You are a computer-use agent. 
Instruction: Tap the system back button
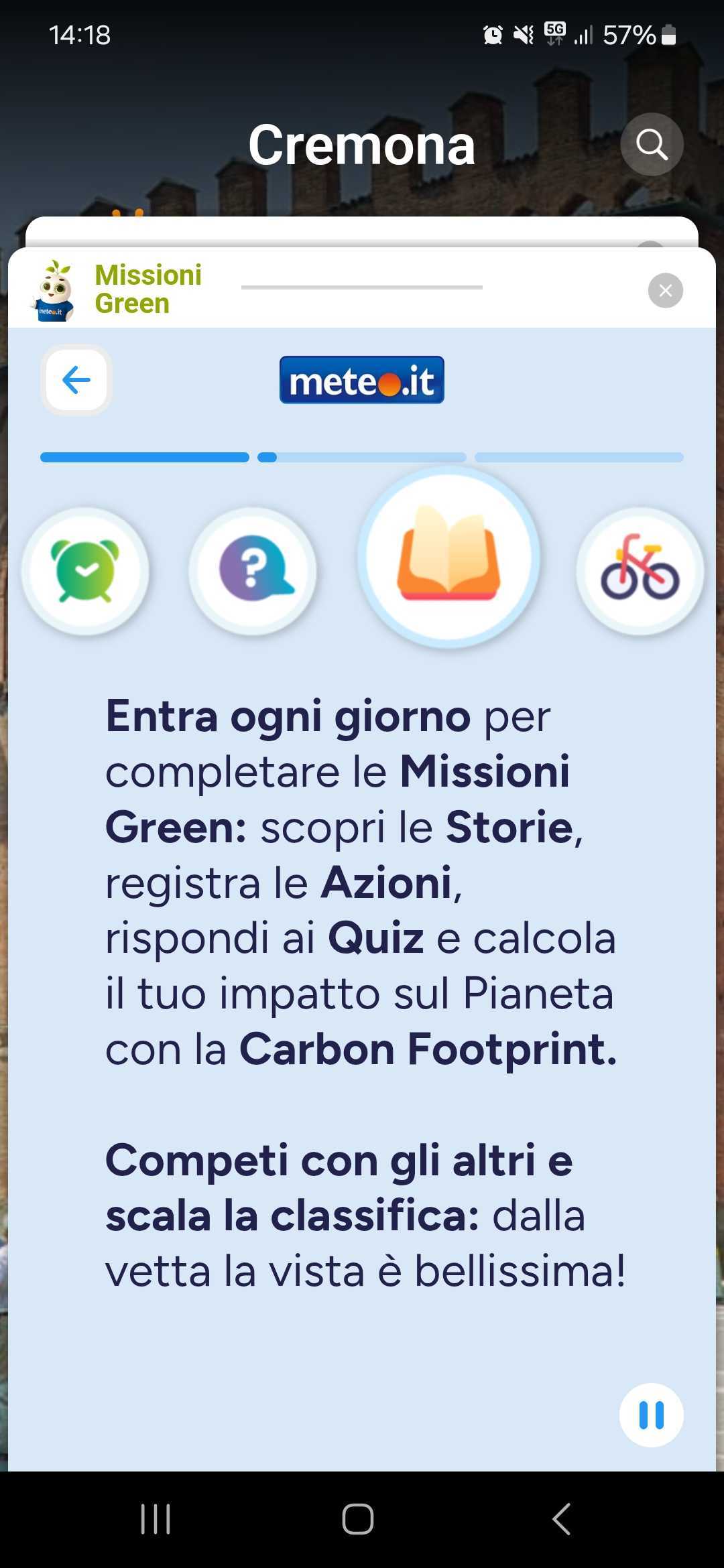[x=562, y=1518]
